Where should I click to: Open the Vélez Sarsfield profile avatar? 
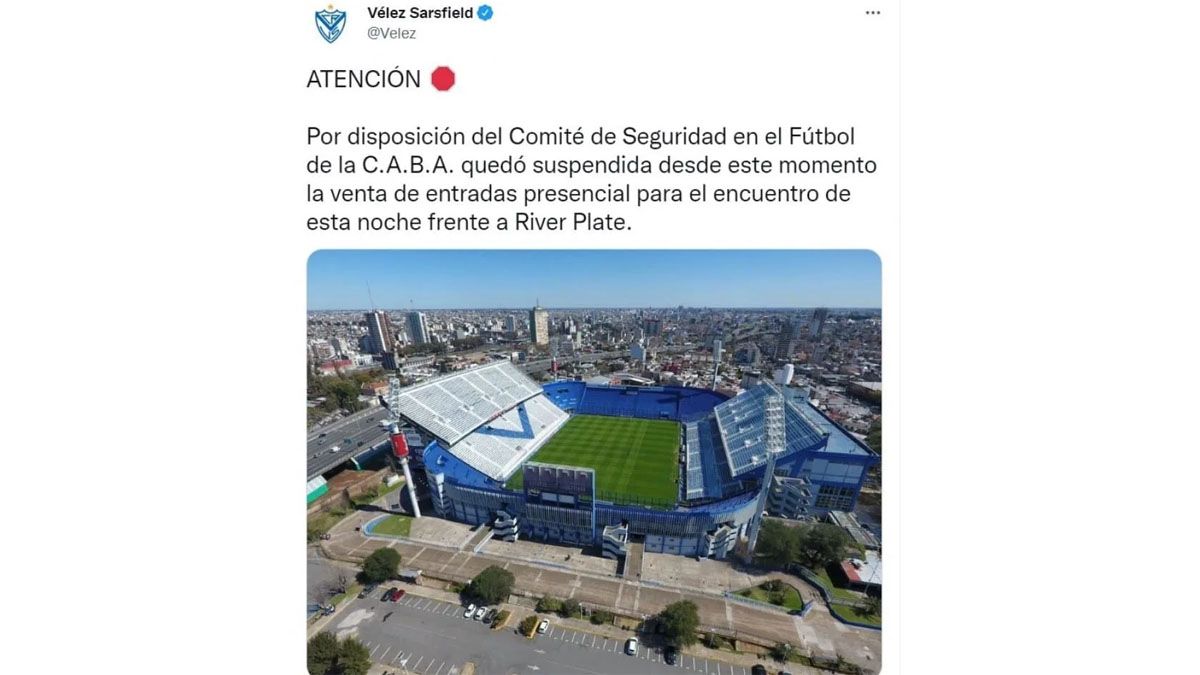(x=330, y=22)
